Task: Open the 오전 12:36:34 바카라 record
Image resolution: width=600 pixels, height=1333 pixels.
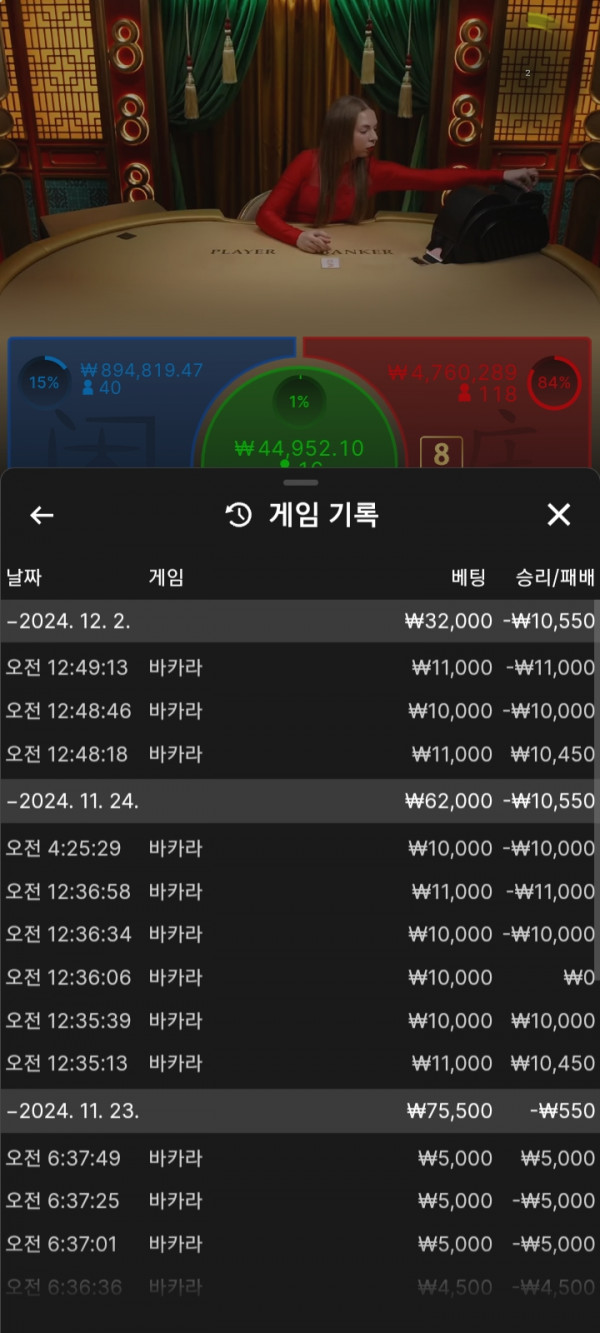Action: tap(300, 934)
